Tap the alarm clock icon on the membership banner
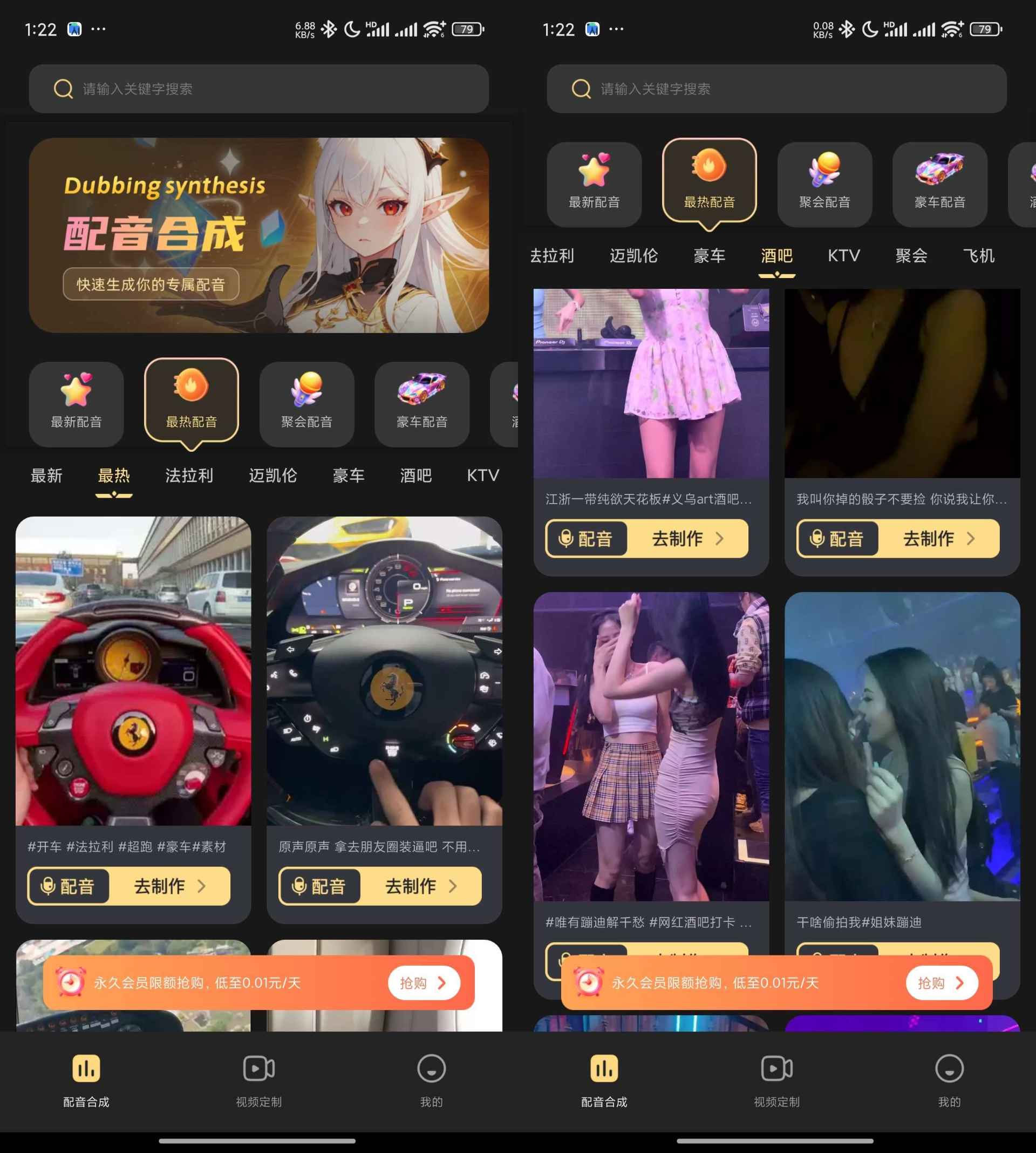The height and width of the screenshot is (1153, 1036). click(70, 982)
